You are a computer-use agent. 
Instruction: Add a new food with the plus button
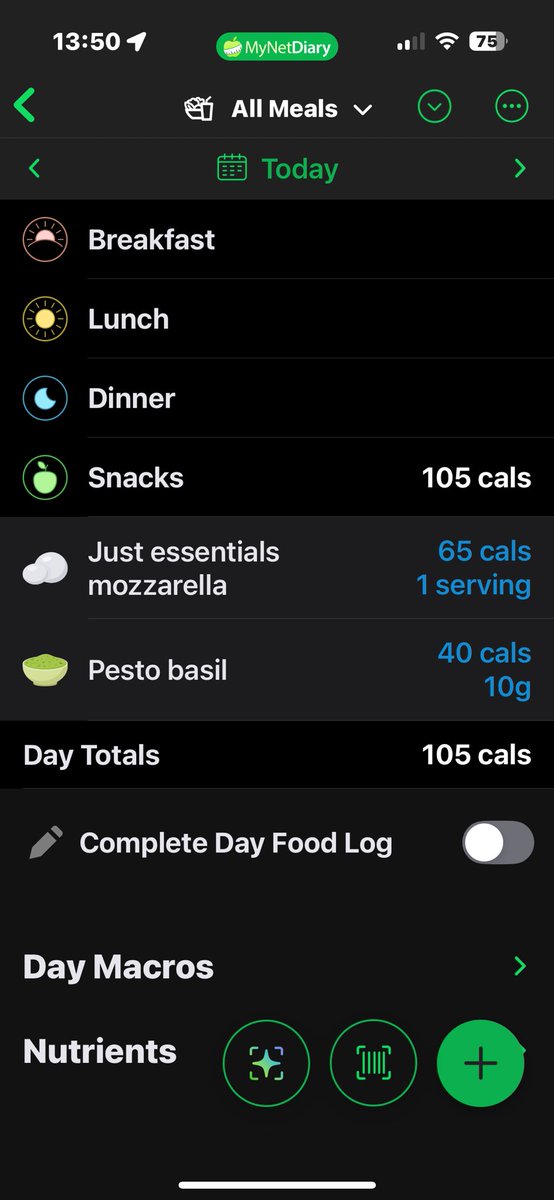pos(480,1064)
